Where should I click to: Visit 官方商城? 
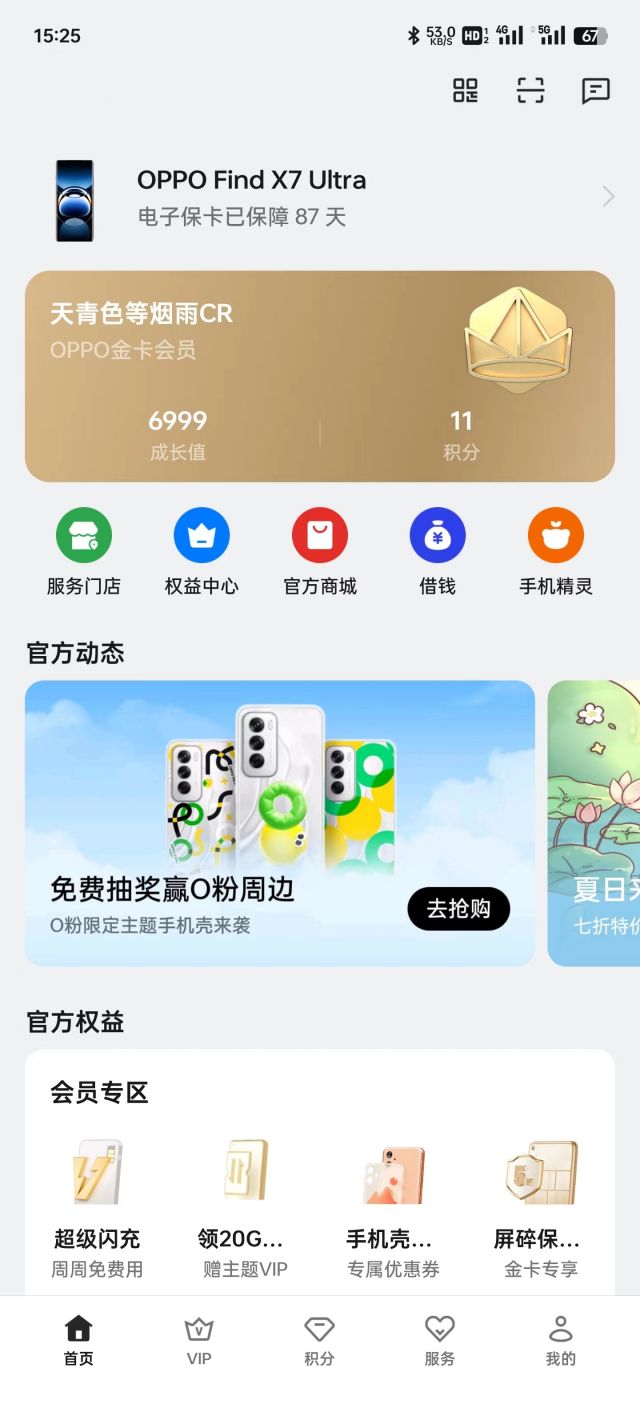[320, 551]
